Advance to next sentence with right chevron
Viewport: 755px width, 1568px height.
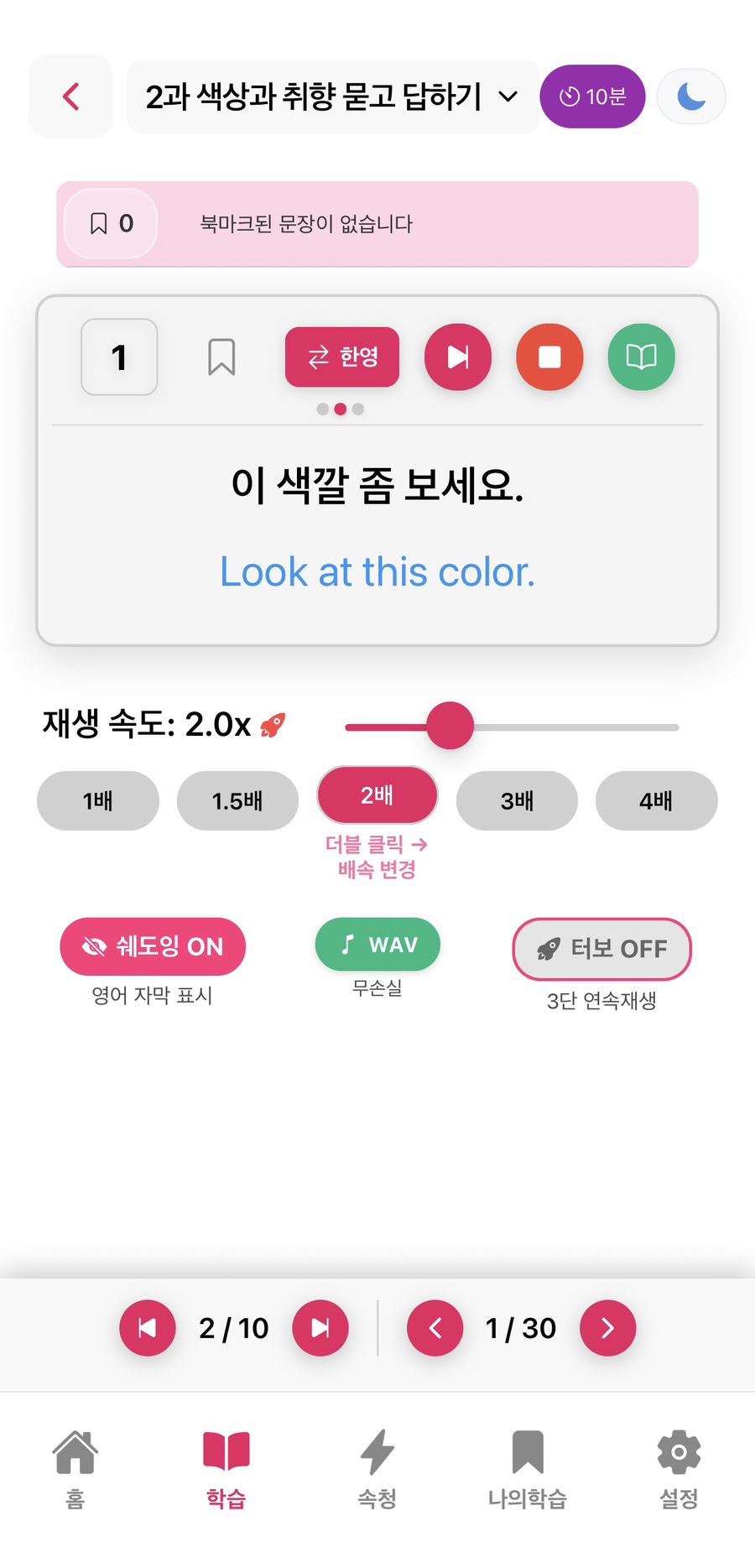coord(607,1328)
